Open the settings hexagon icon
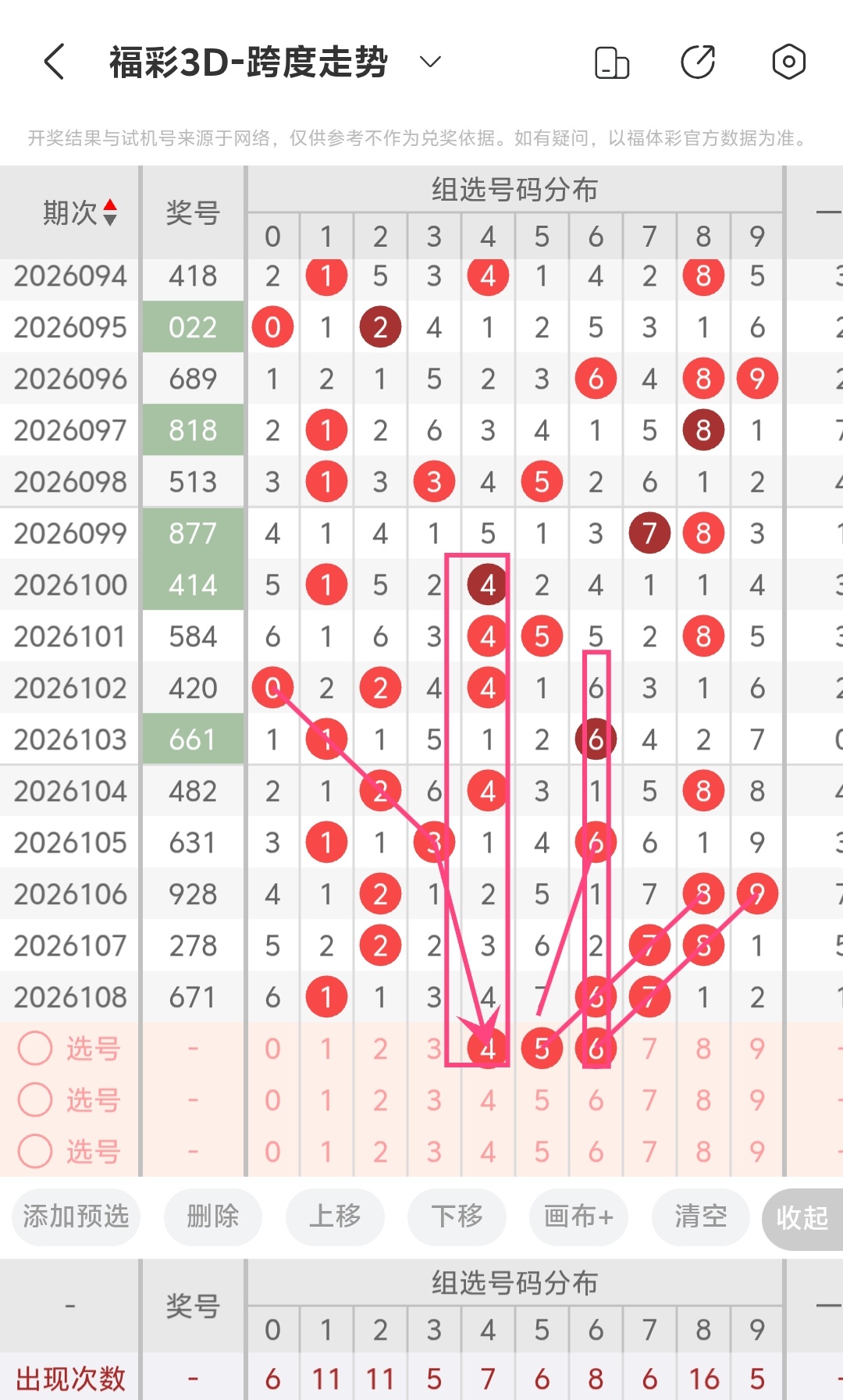 (788, 62)
